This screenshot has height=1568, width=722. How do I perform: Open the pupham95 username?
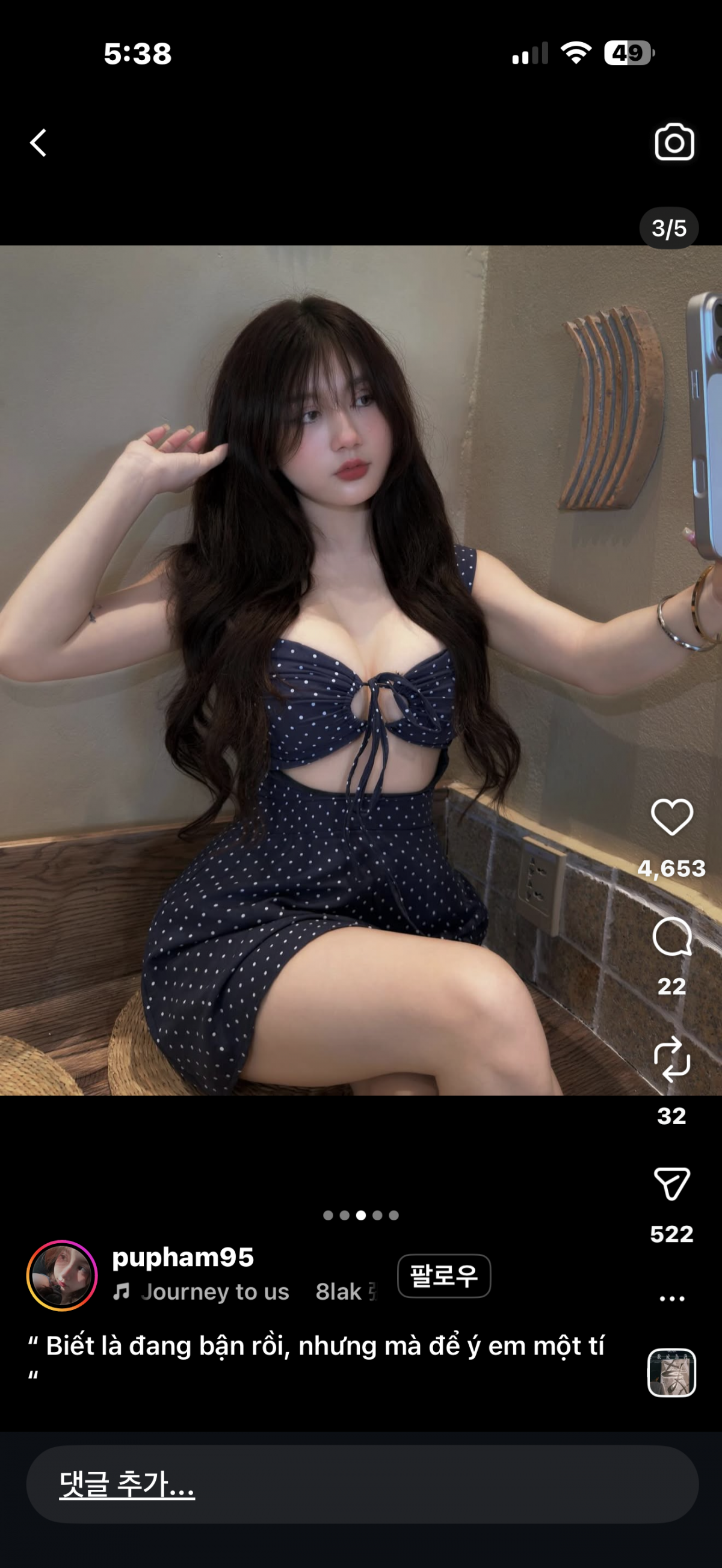tap(183, 1258)
